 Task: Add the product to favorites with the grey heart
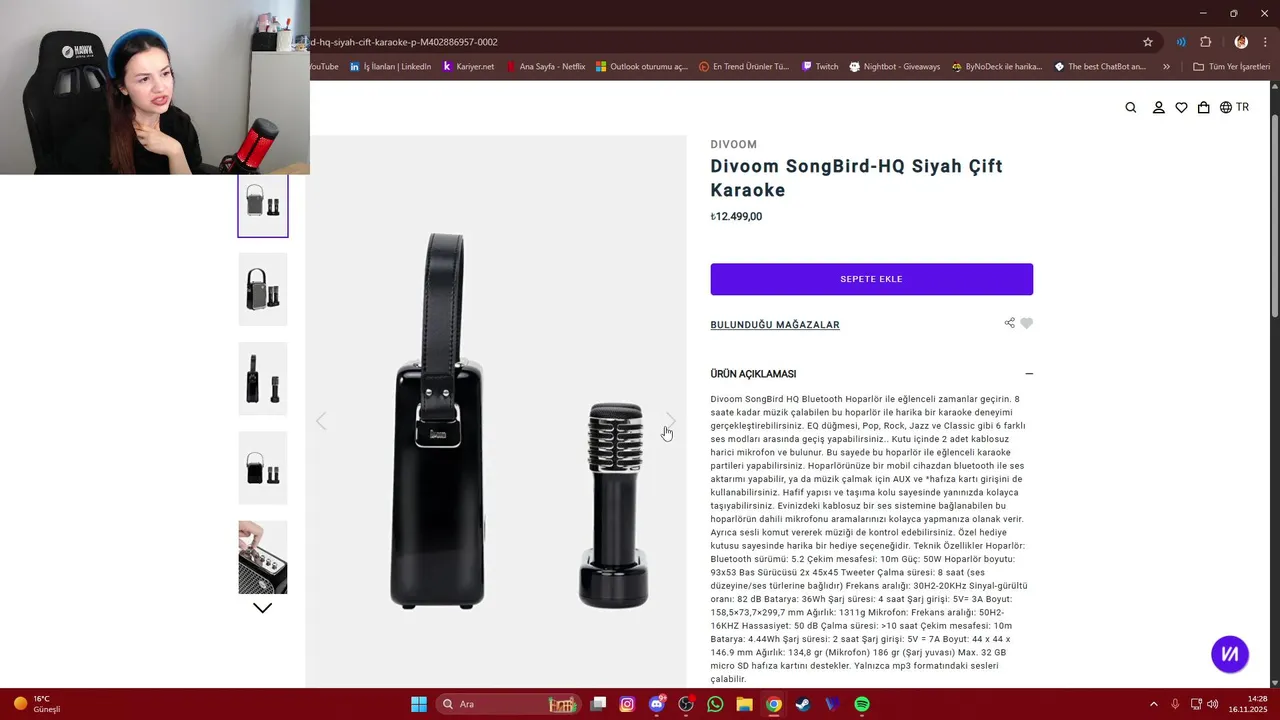[1027, 323]
